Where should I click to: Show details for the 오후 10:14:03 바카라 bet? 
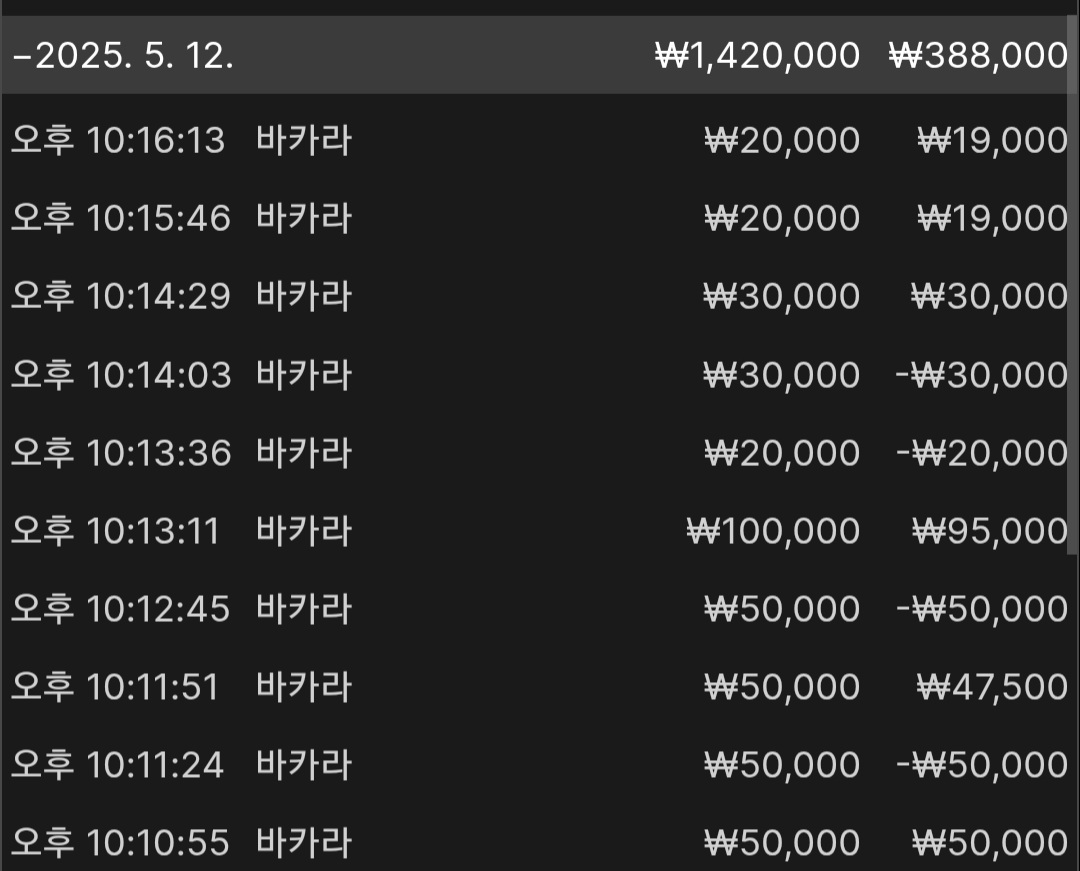304,375
